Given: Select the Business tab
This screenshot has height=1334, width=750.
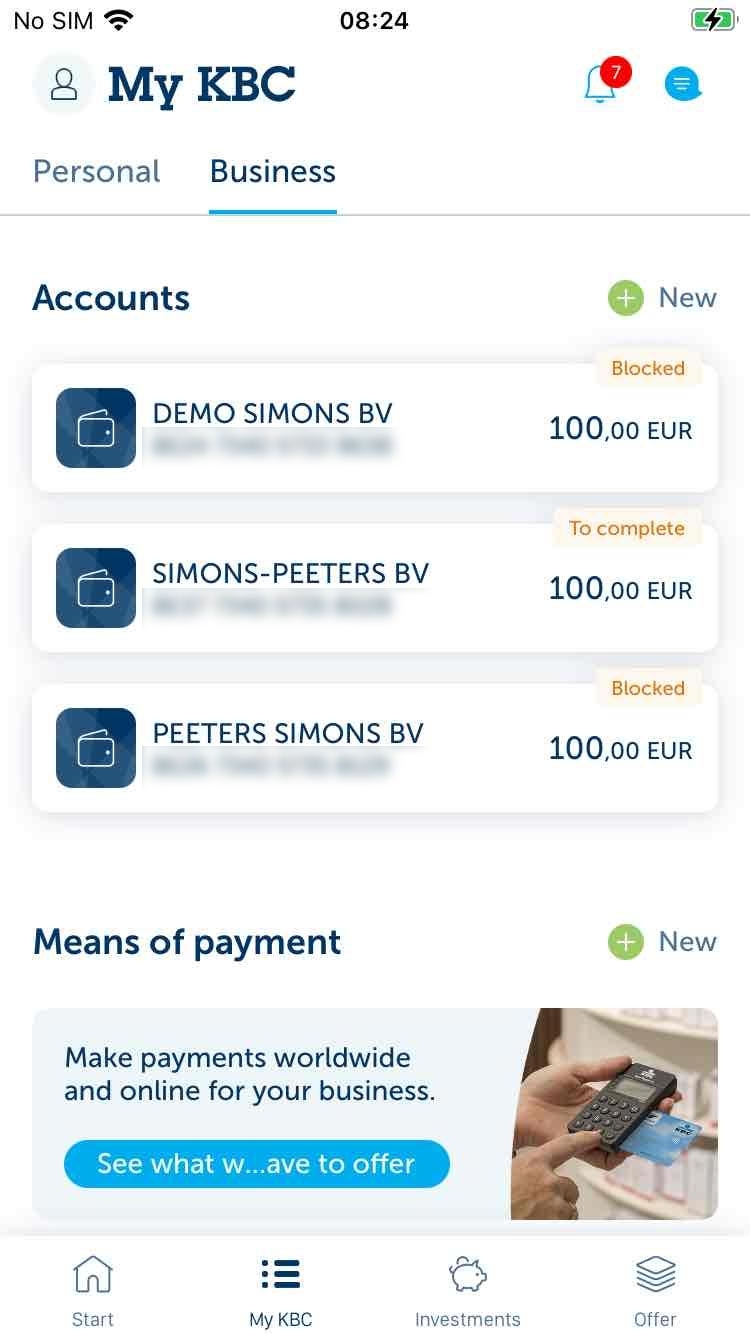Looking at the screenshot, I should (273, 172).
